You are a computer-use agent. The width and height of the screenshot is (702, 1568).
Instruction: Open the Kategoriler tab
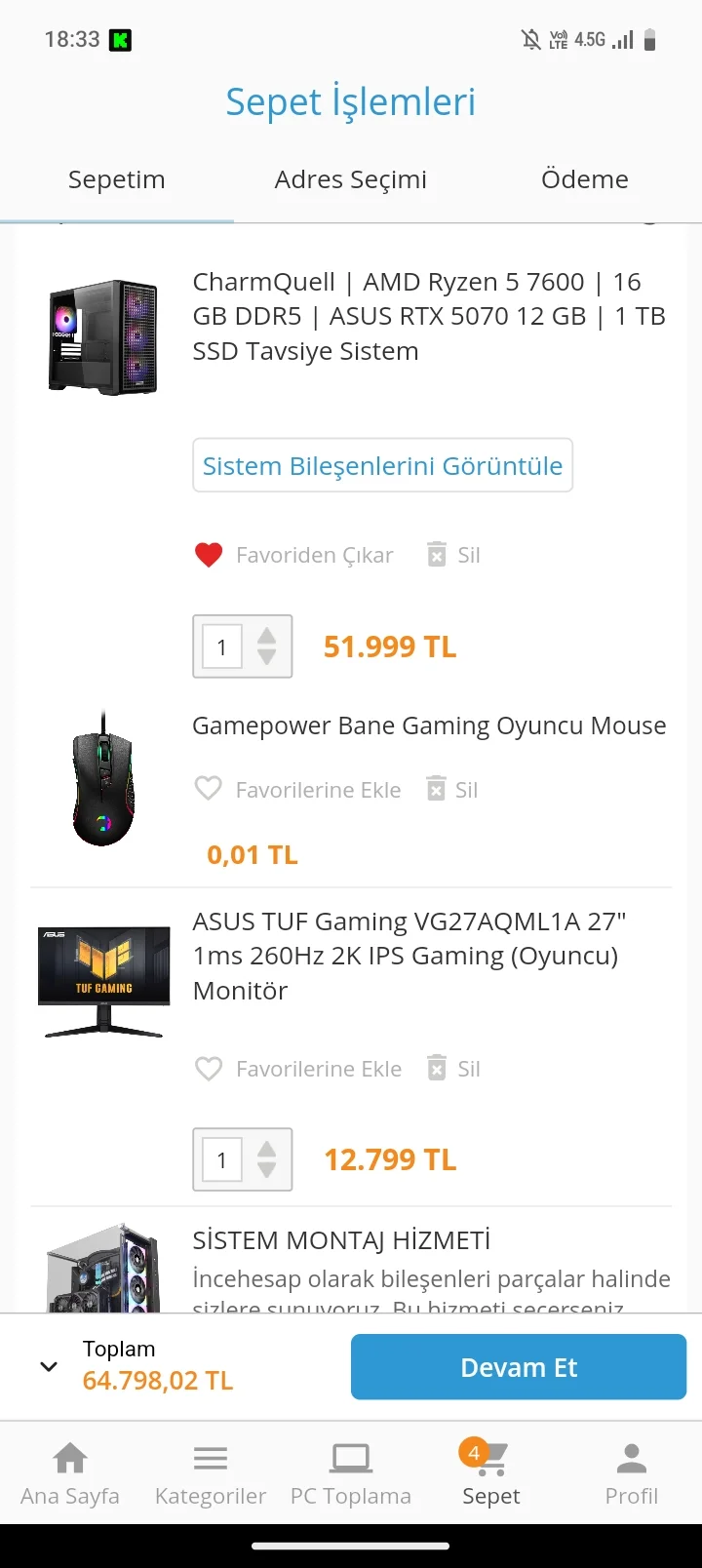pyautogui.click(x=211, y=1473)
